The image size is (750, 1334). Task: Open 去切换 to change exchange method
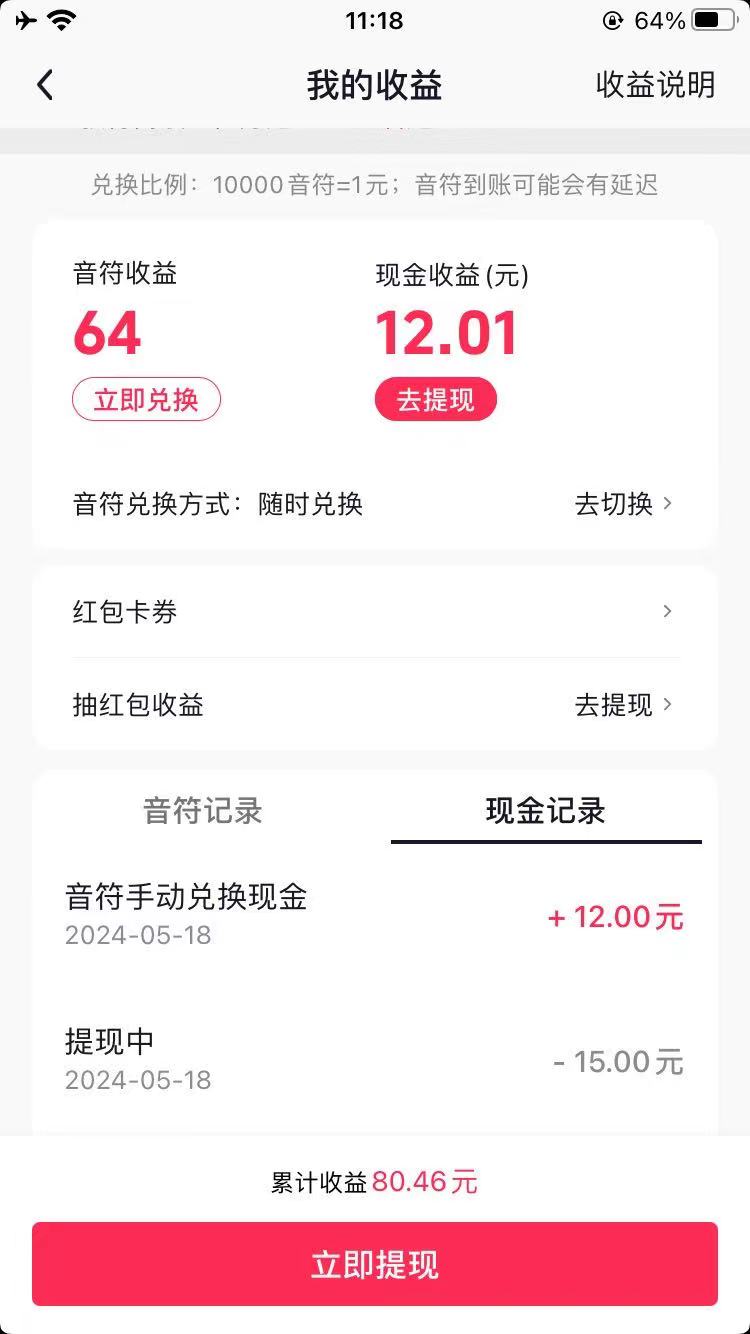(622, 503)
